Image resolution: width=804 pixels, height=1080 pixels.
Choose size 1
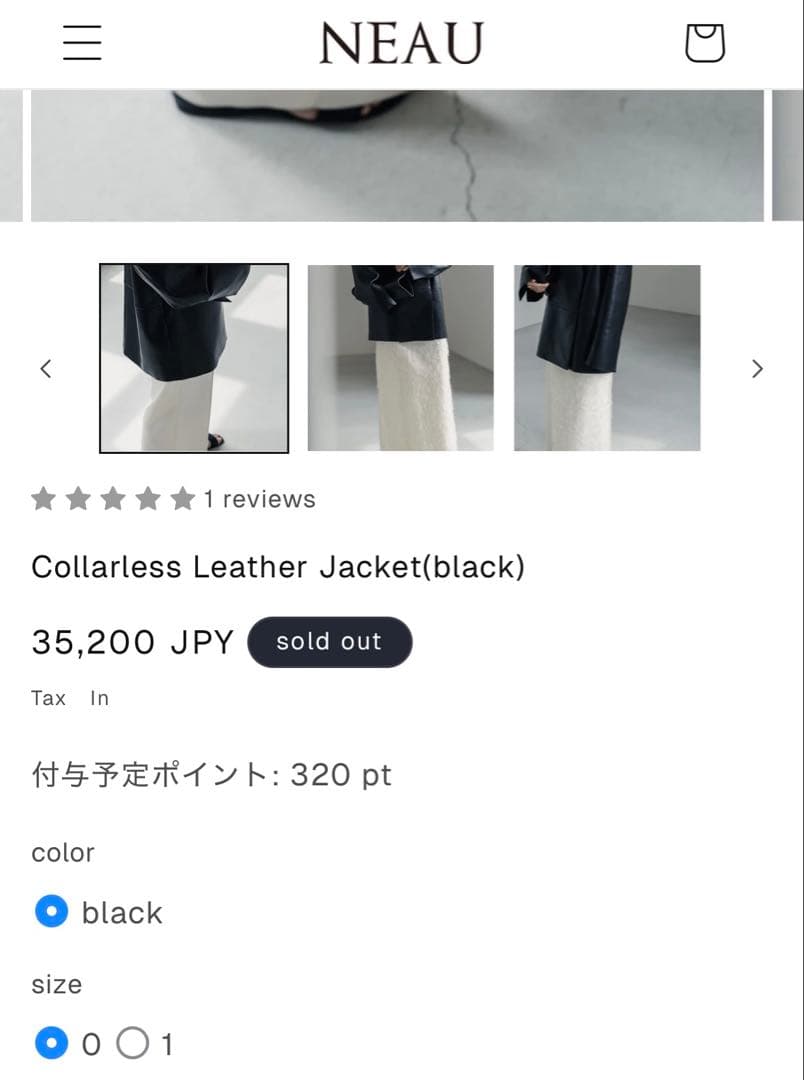(x=131, y=1043)
